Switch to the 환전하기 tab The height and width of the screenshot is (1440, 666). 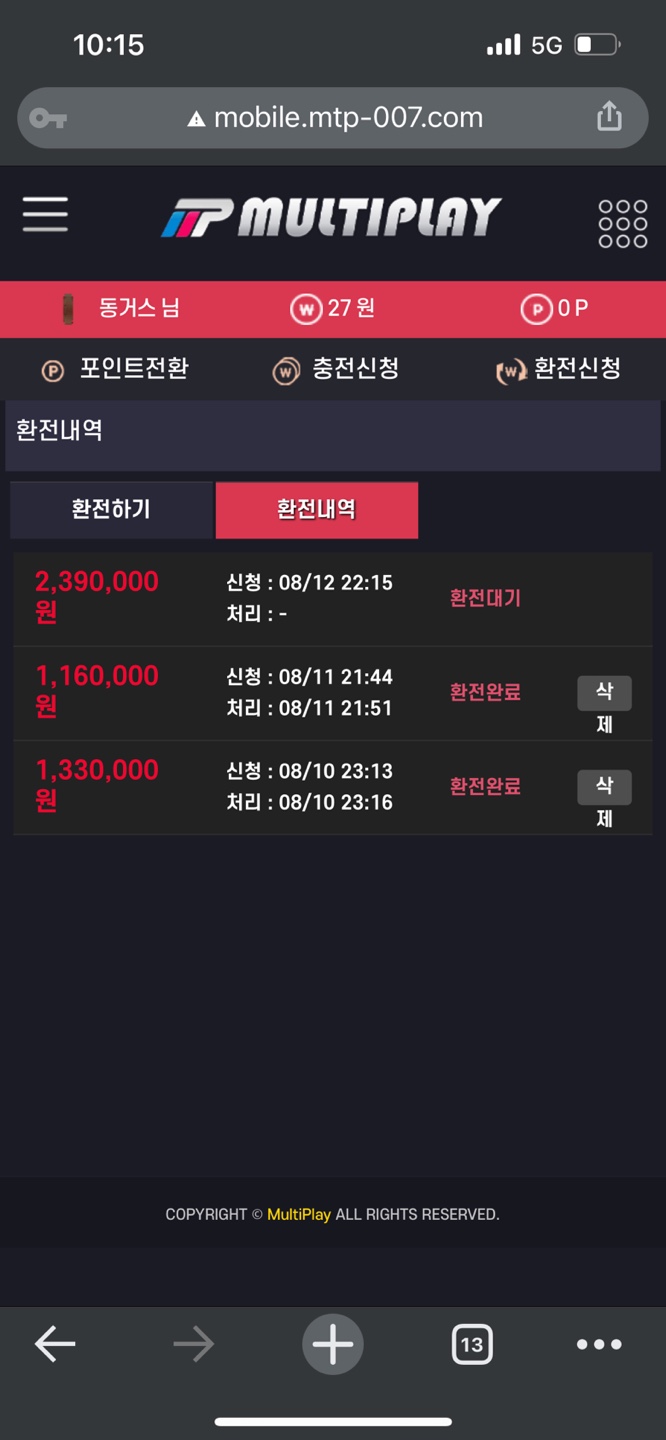click(x=111, y=510)
